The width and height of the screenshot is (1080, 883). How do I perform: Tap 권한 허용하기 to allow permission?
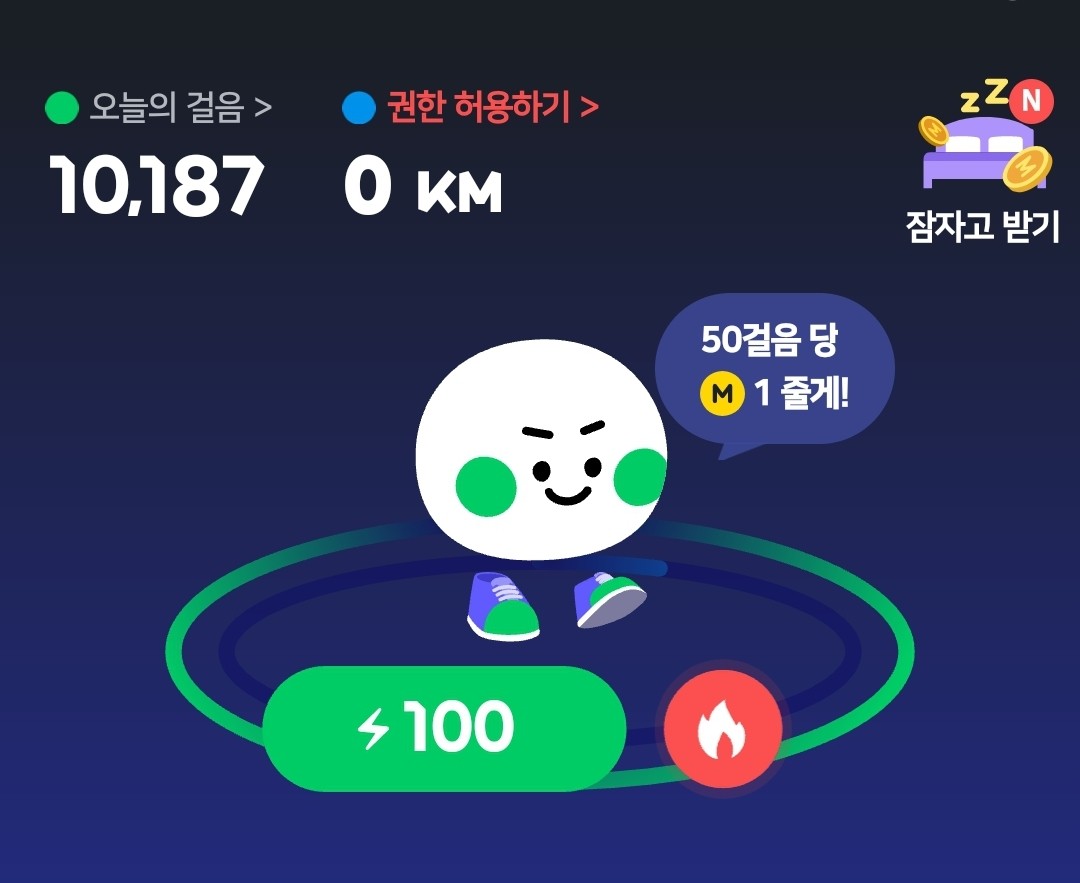coord(470,108)
